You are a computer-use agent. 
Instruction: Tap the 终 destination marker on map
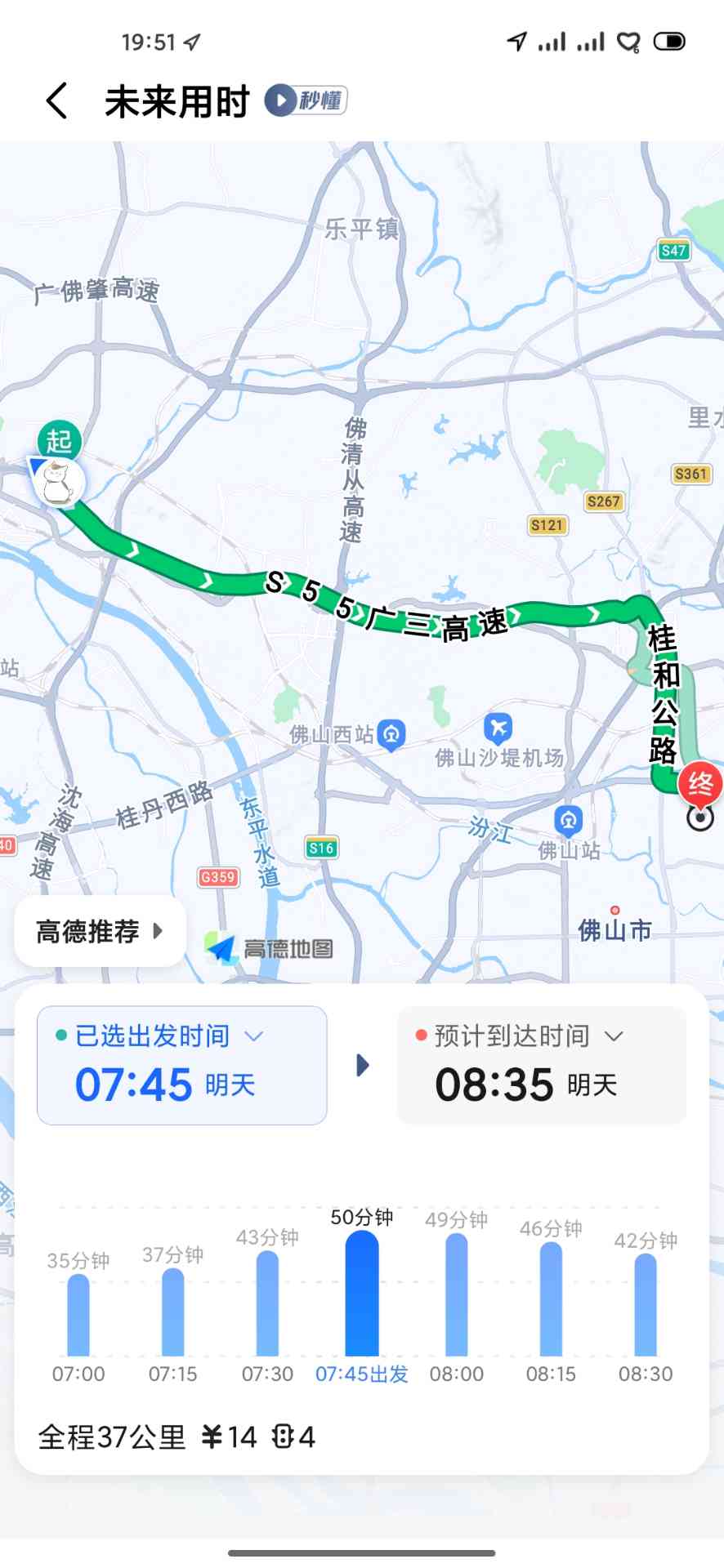pyautogui.click(x=700, y=784)
